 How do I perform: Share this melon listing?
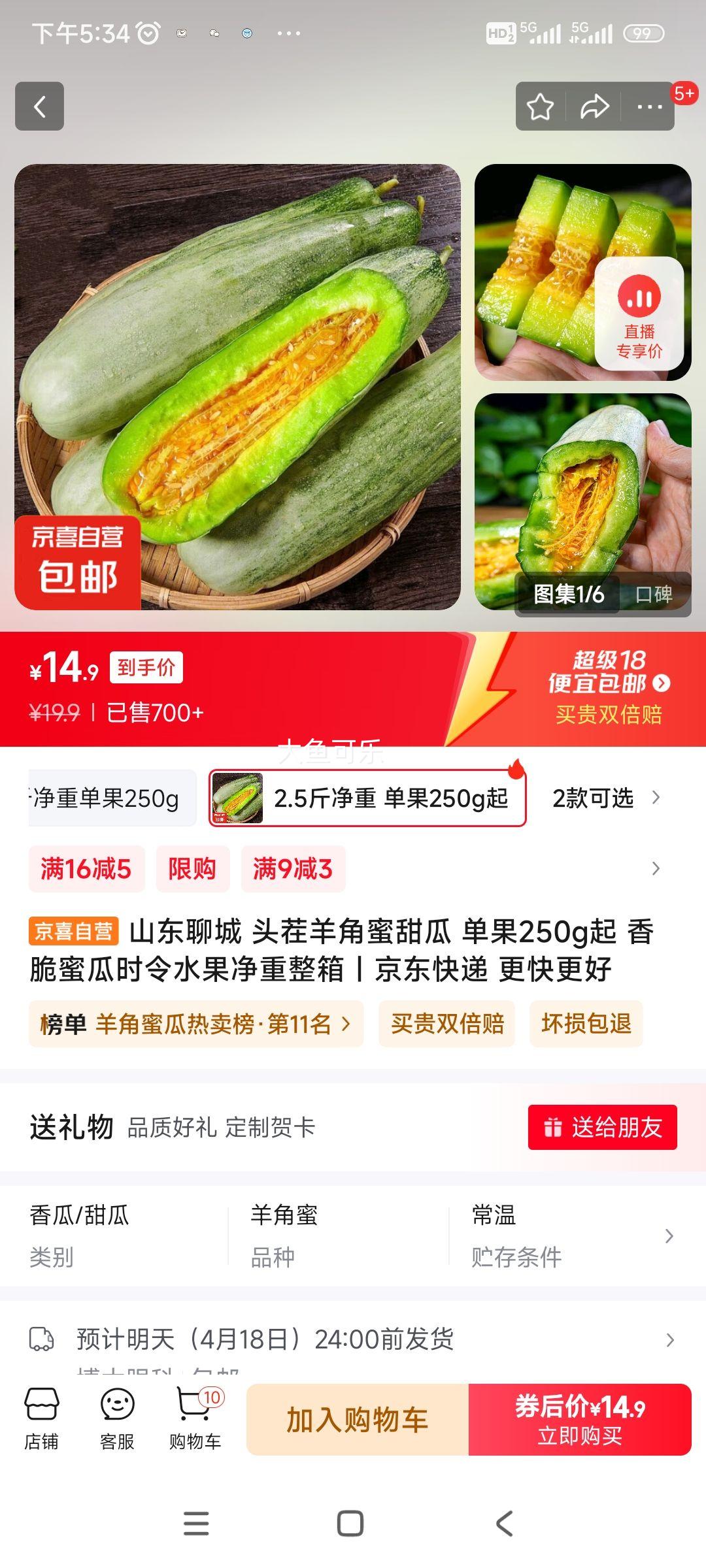[x=594, y=106]
